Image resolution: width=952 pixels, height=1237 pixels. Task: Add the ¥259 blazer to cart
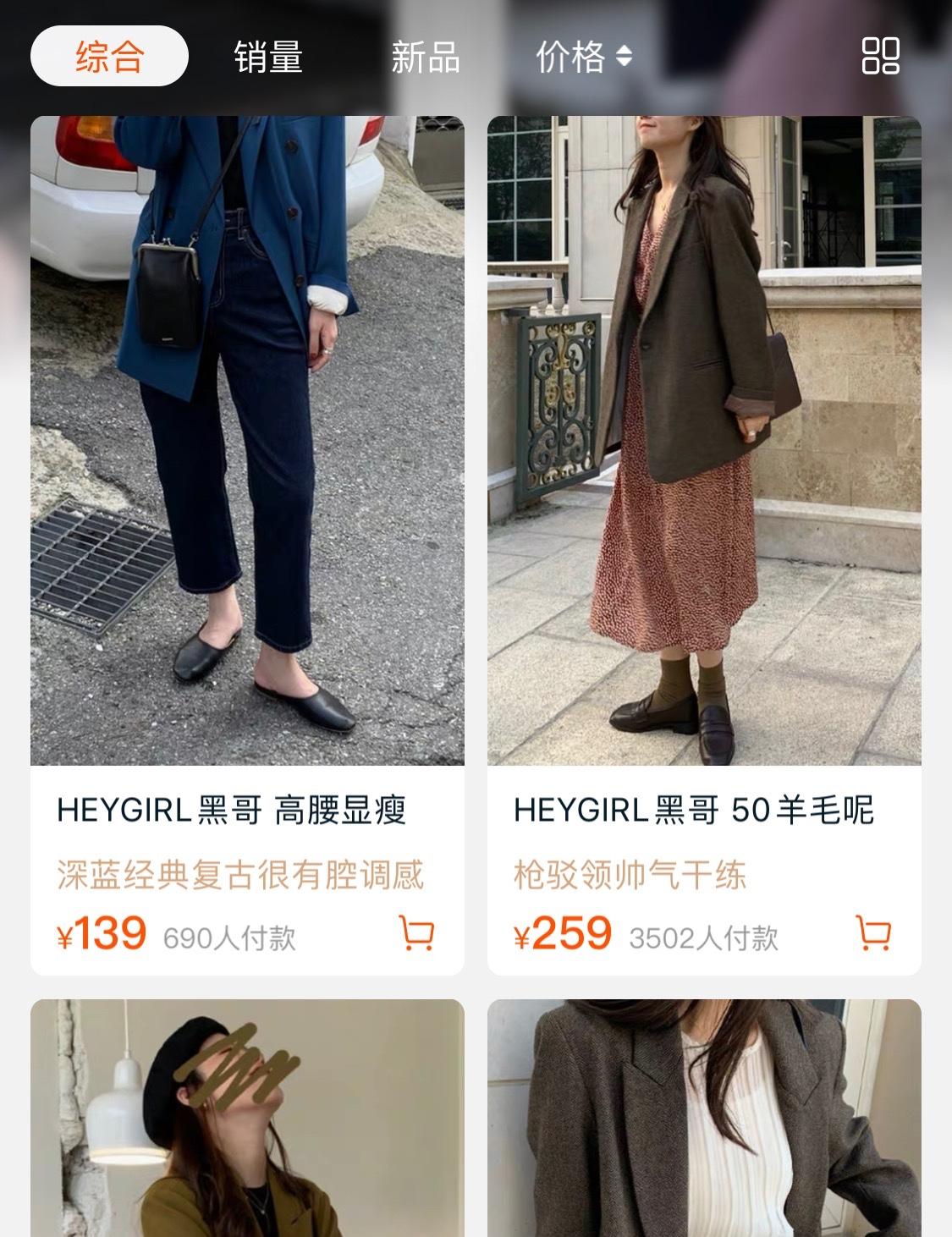873,933
